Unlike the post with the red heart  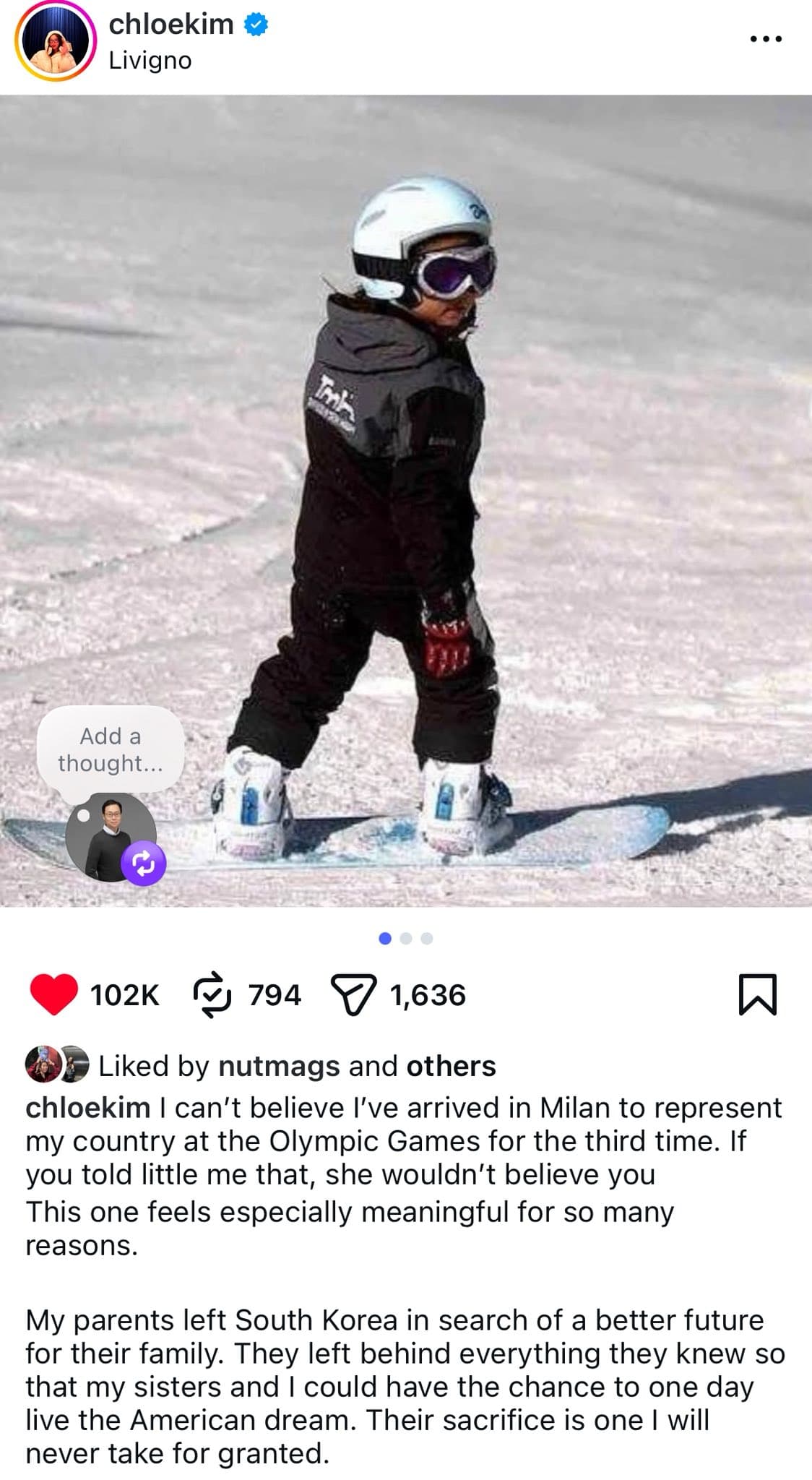point(53,994)
